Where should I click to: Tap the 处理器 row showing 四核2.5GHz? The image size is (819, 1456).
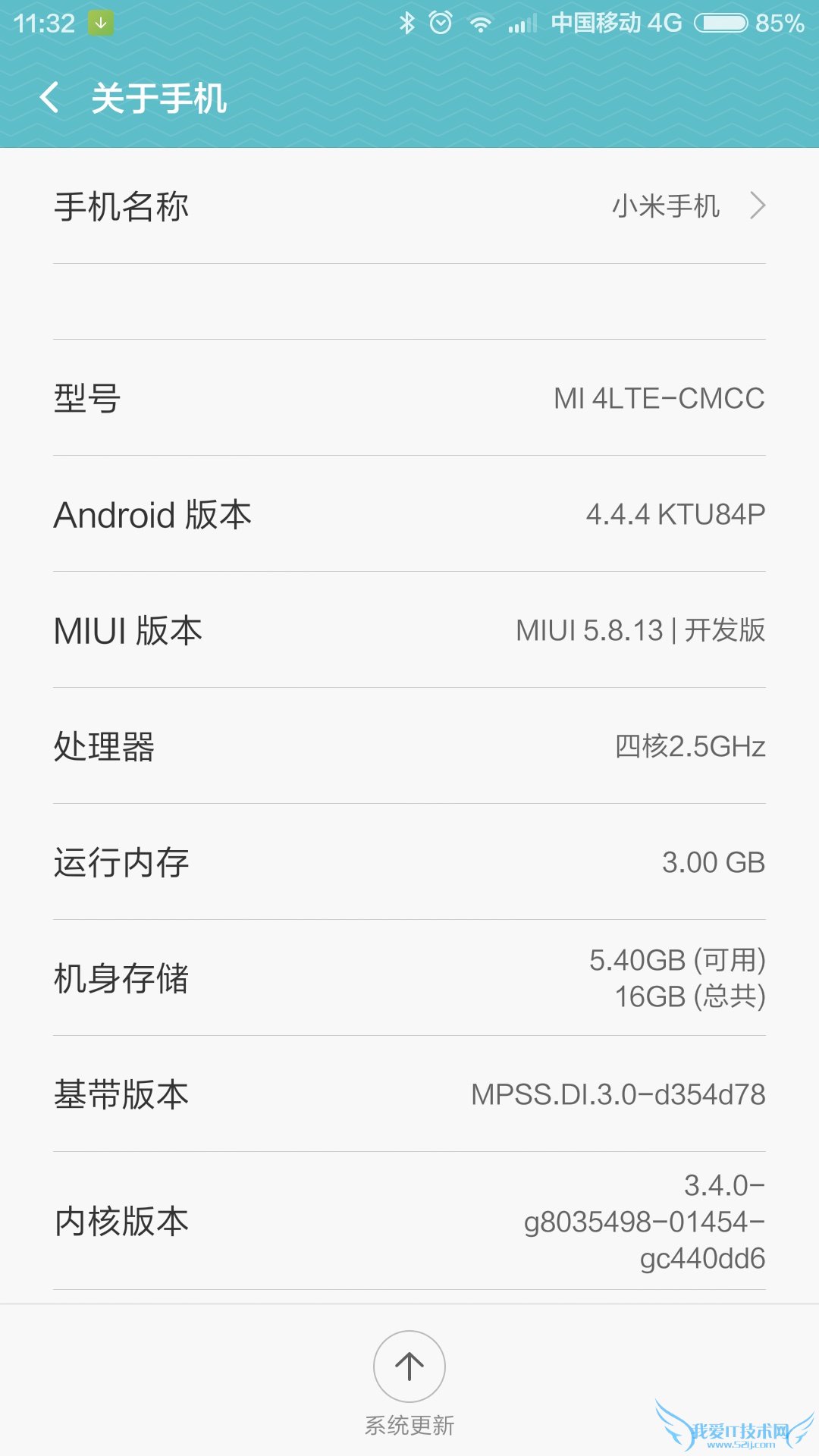pos(409,747)
